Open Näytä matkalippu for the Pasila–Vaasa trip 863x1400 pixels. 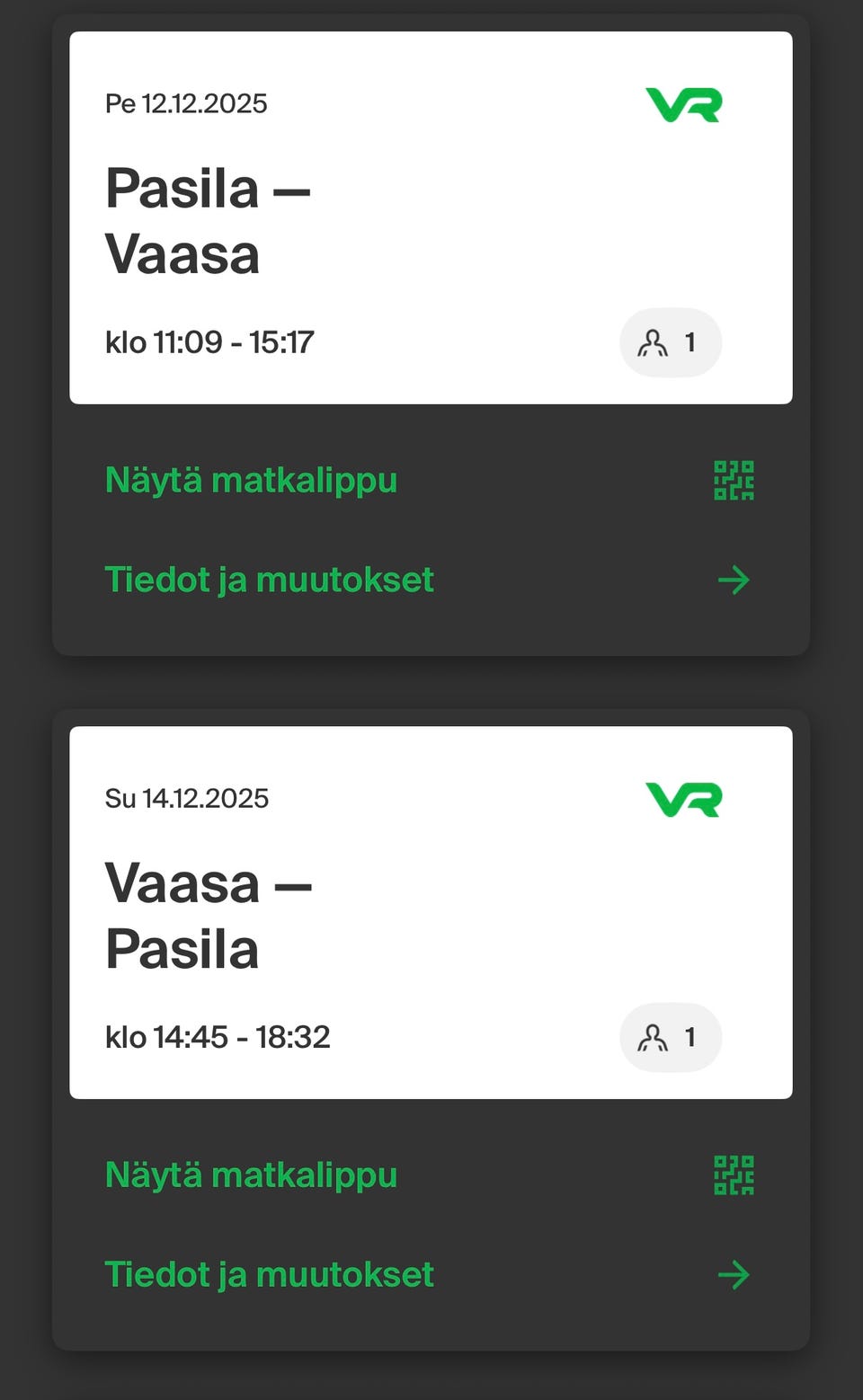[x=251, y=481]
